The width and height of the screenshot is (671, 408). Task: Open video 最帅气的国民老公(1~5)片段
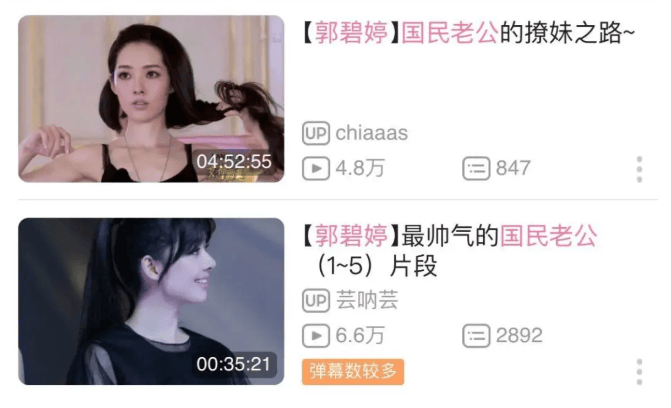point(448,251)
